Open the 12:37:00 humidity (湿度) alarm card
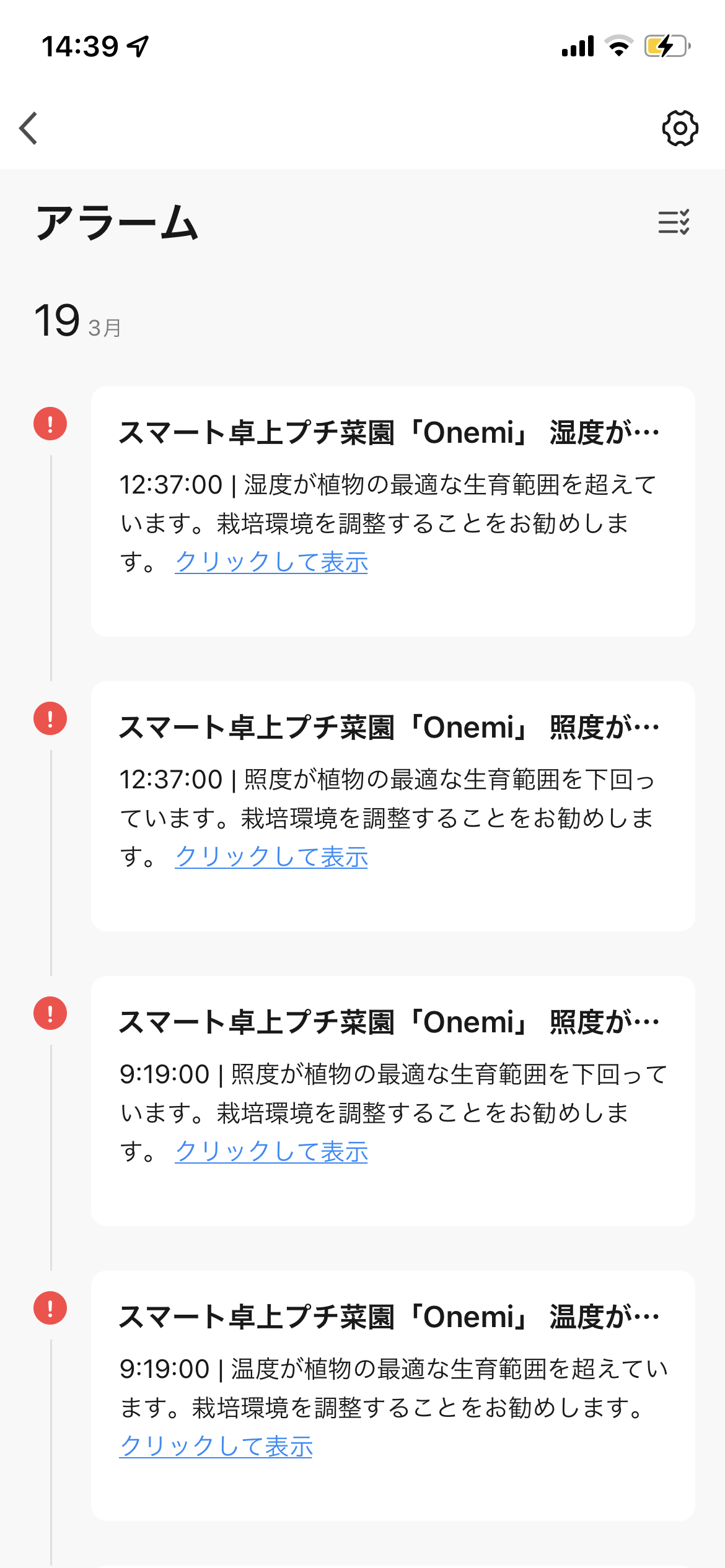Image resolution: width=725 pixels, height=1568 pixels. pos(393,512)
